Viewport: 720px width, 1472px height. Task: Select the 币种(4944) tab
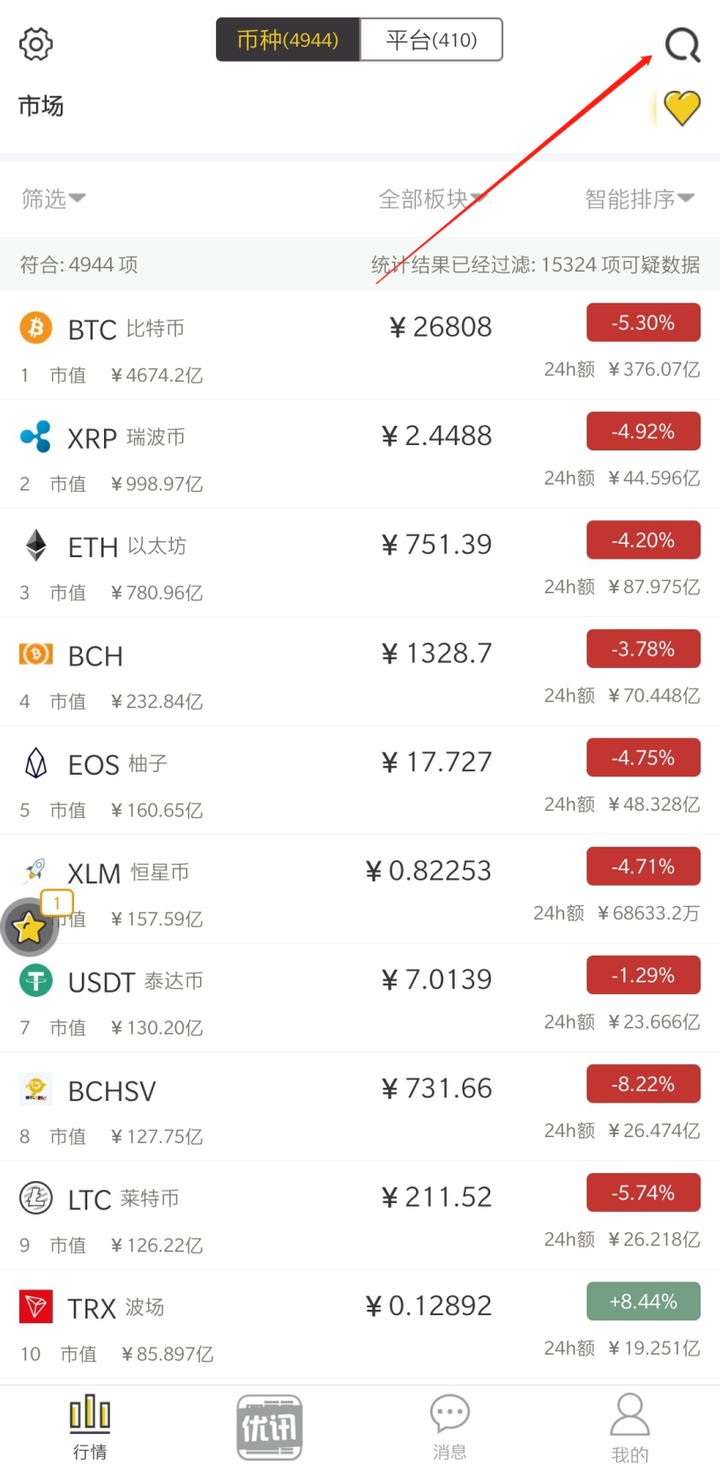(x=288, y=40)
